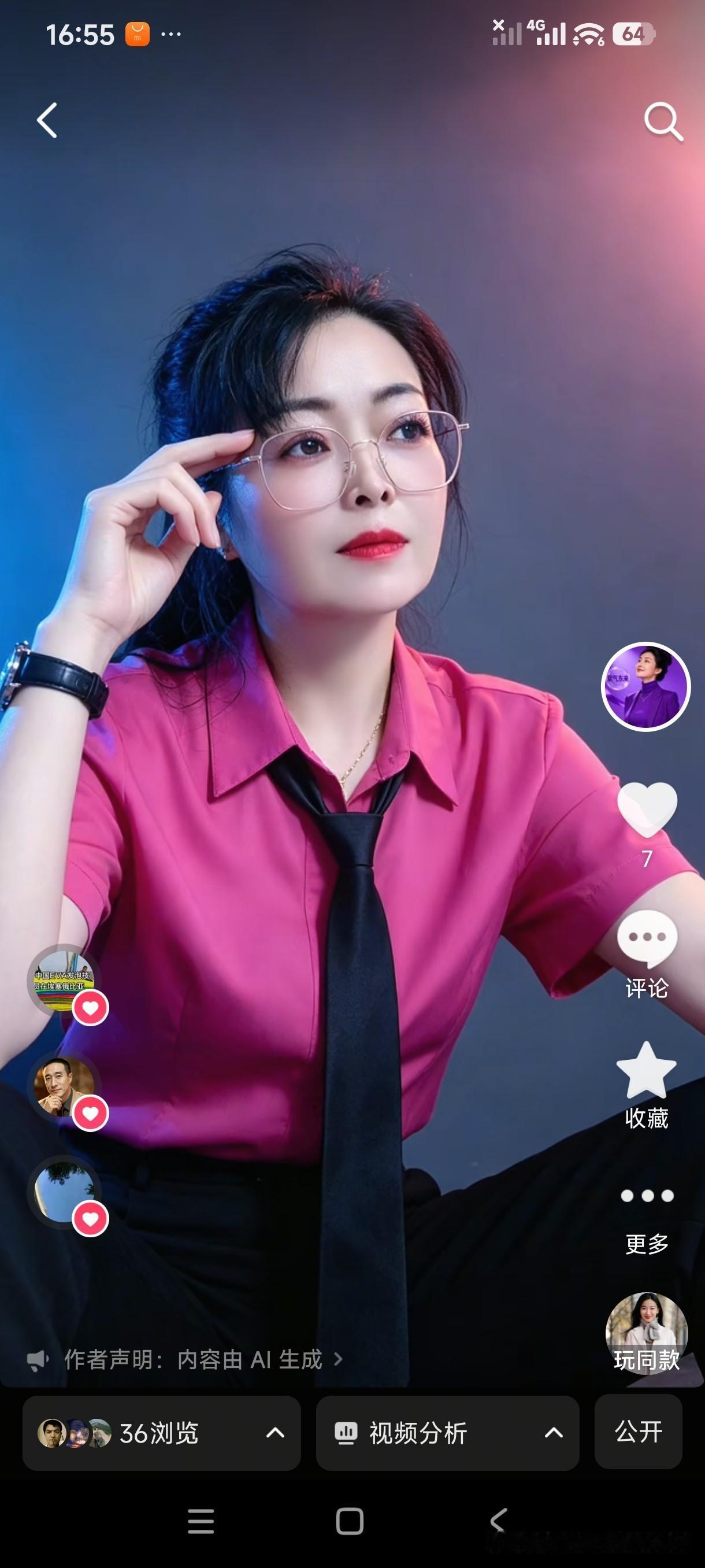
Task: Expand the 视频分析 analytics panel
Action: point(447,1433)
